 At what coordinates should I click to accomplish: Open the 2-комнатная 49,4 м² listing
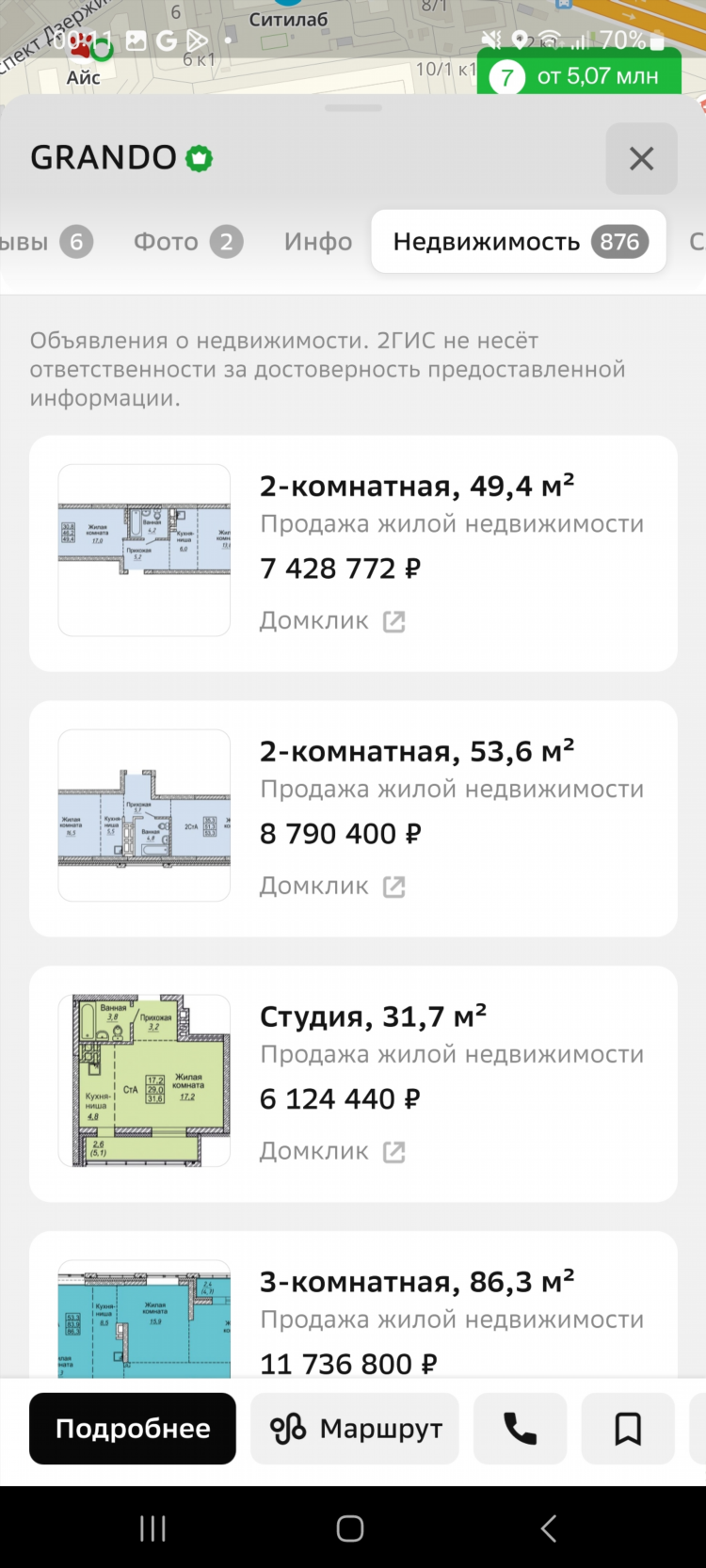[353, 553]
